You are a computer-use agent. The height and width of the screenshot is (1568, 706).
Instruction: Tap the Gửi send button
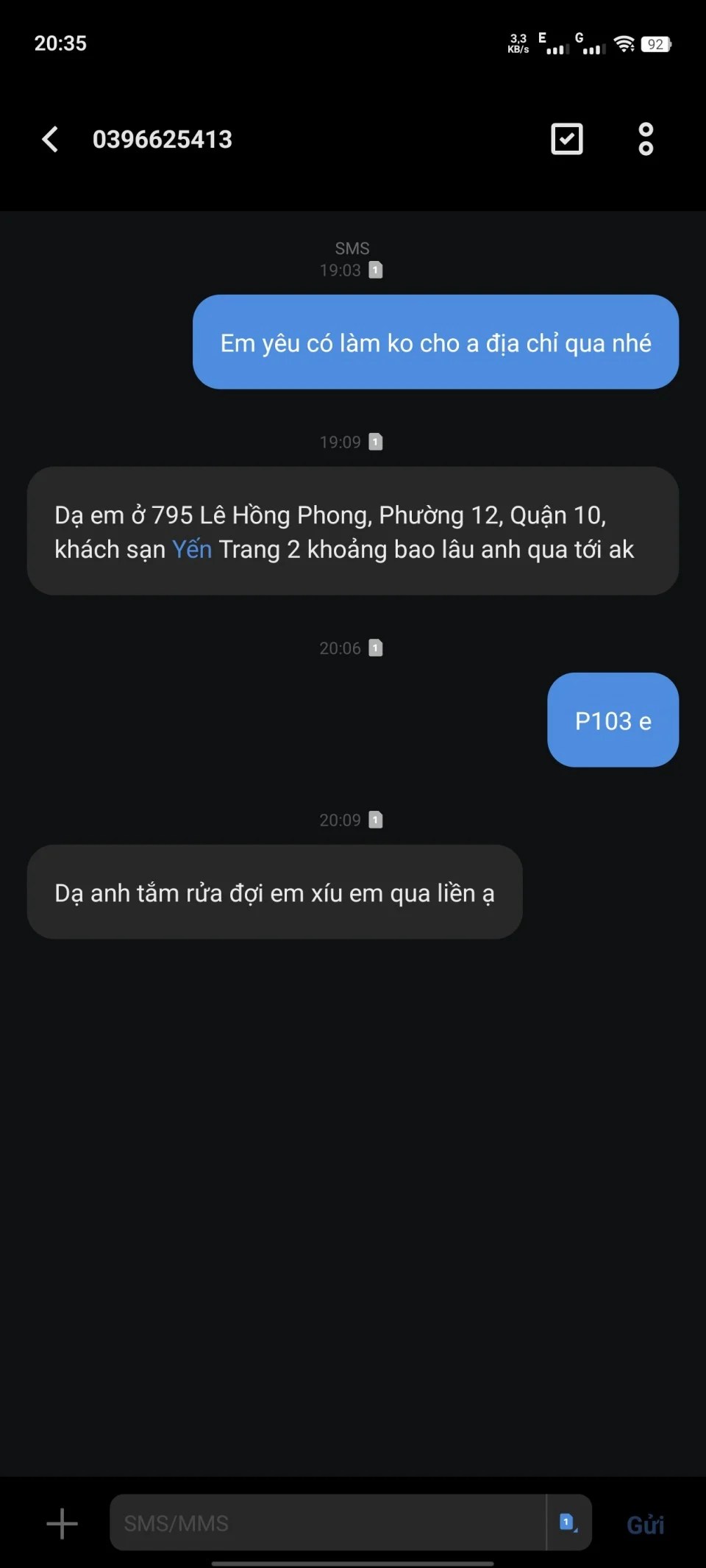coord(645,1525)
